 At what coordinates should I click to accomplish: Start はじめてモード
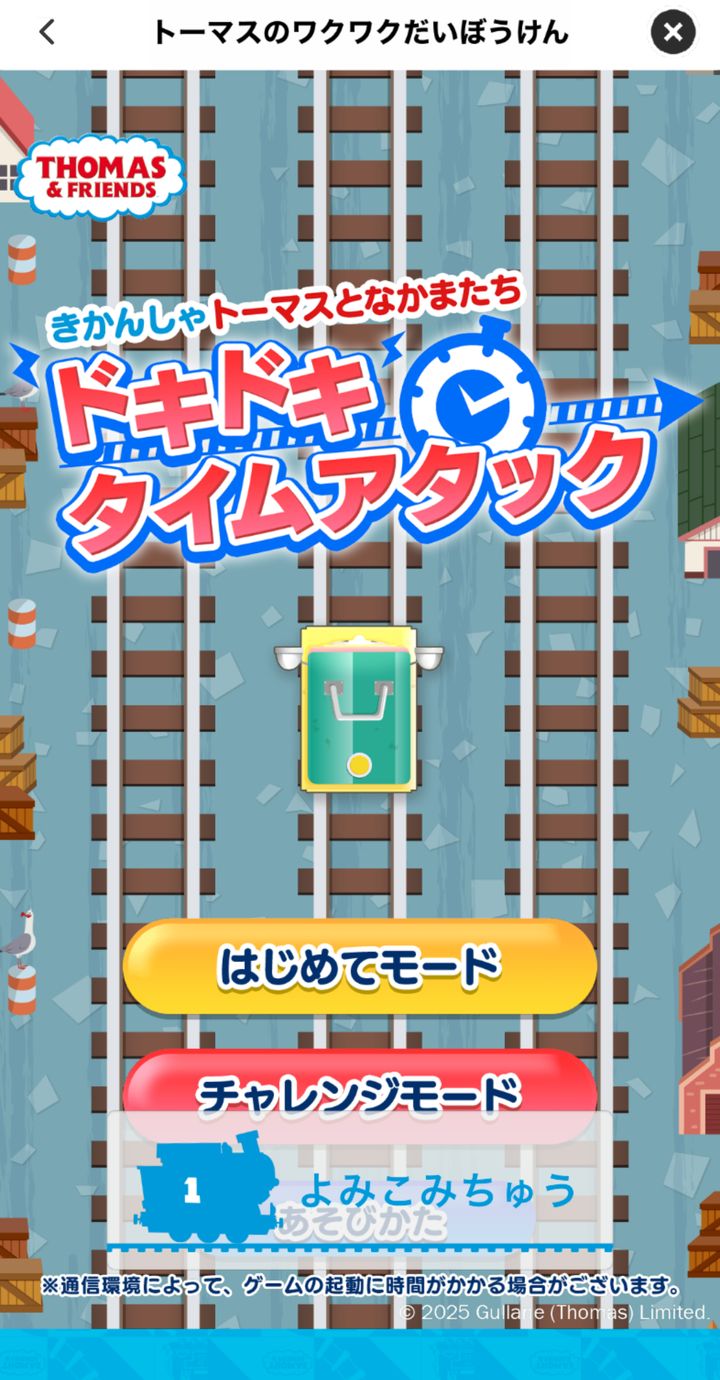360,966
